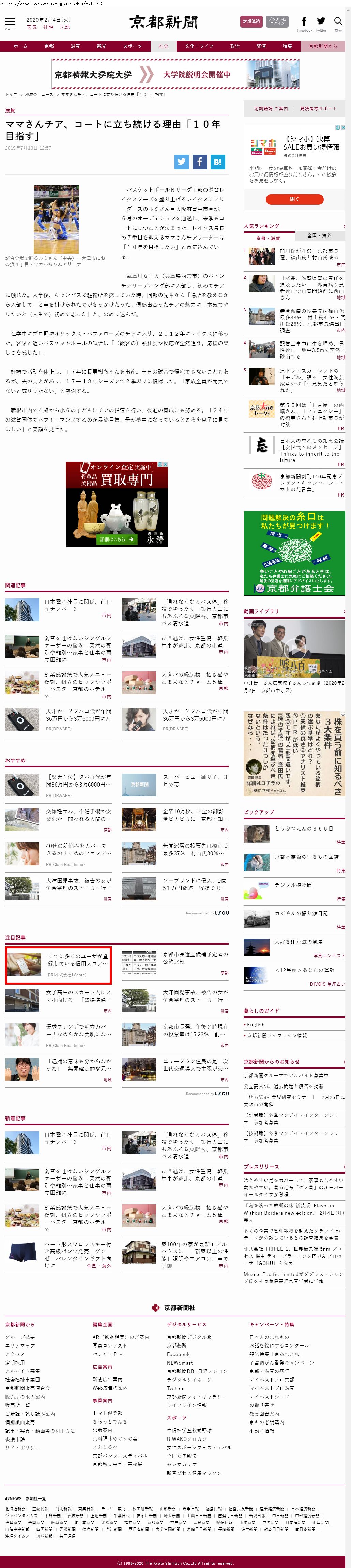Switch to the スポーツ navigation tab
This screenshot has width=351, height=1568.
[x=132, y=46]
